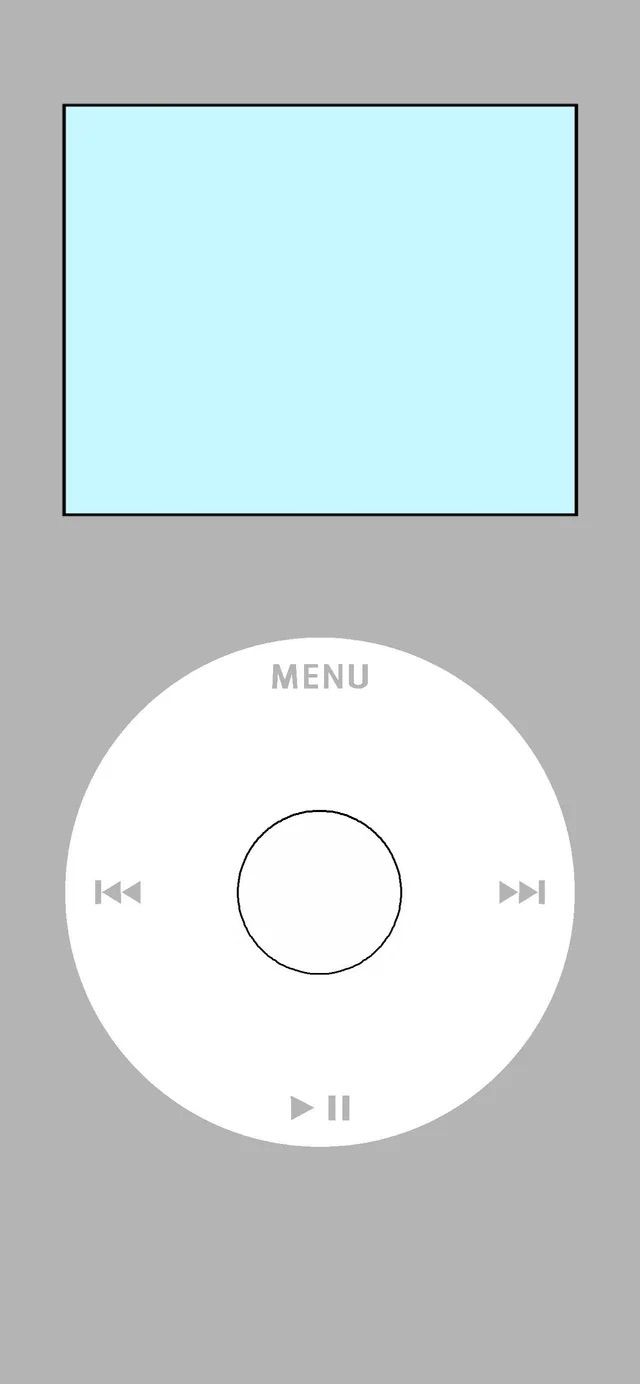Skip to the previous track

[x=118, y=892]
